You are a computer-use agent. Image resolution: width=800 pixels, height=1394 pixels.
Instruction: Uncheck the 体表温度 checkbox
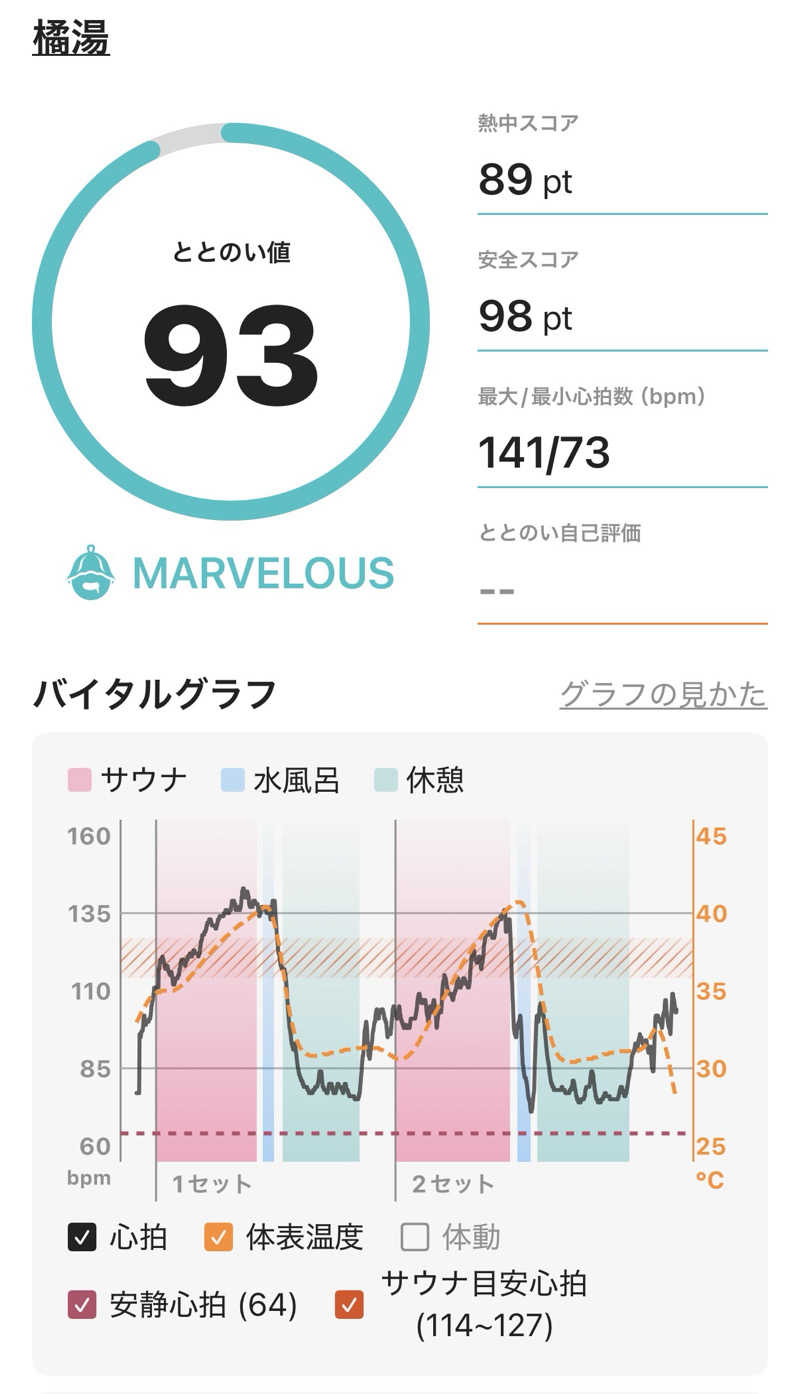pos(219,1237)
